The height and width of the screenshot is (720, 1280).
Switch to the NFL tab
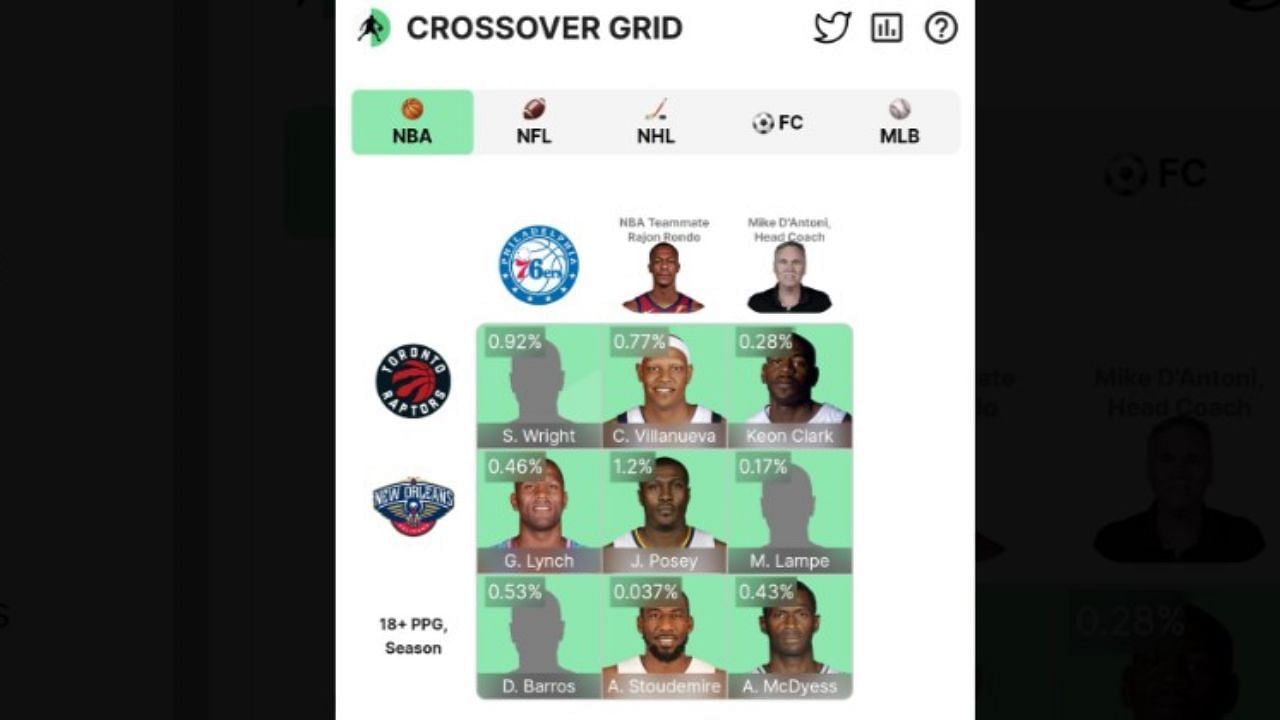point(534,122)
